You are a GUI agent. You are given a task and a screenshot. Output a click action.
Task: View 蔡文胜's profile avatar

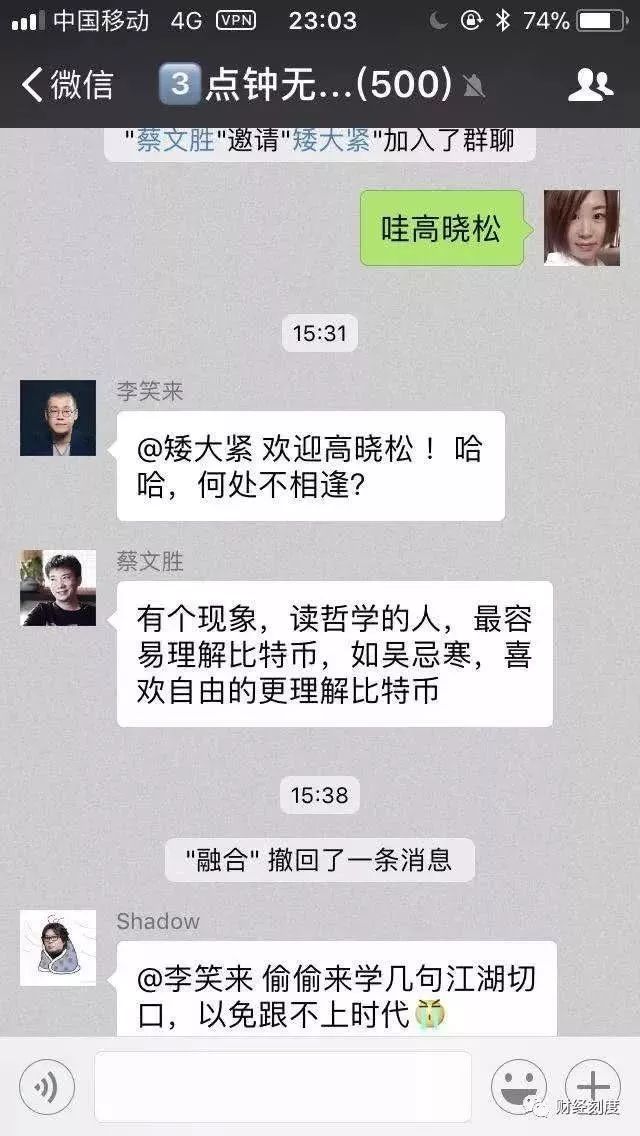click(x=58, y=588)
